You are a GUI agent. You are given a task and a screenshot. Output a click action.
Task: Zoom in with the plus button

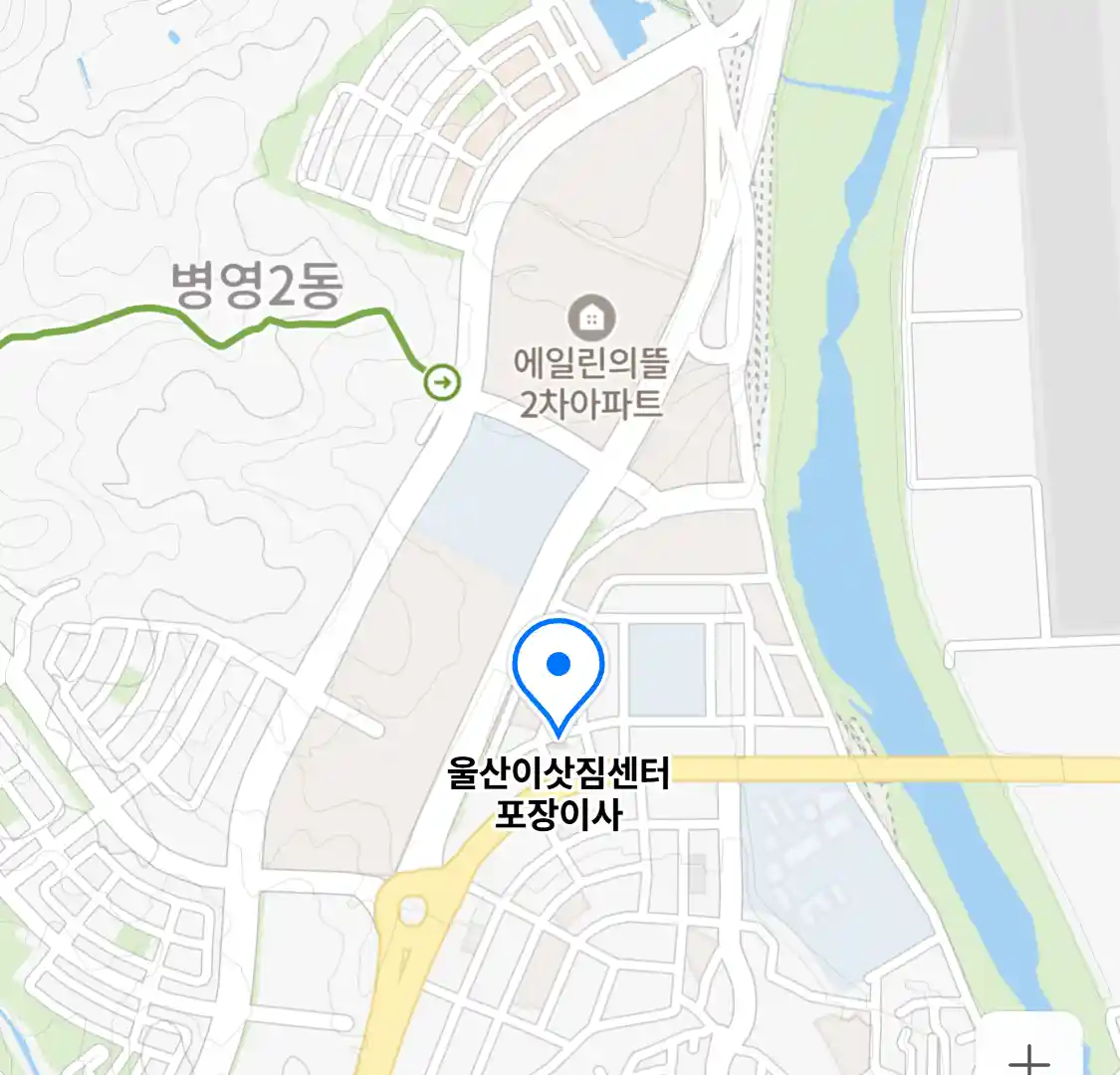coord(1029,1057)
